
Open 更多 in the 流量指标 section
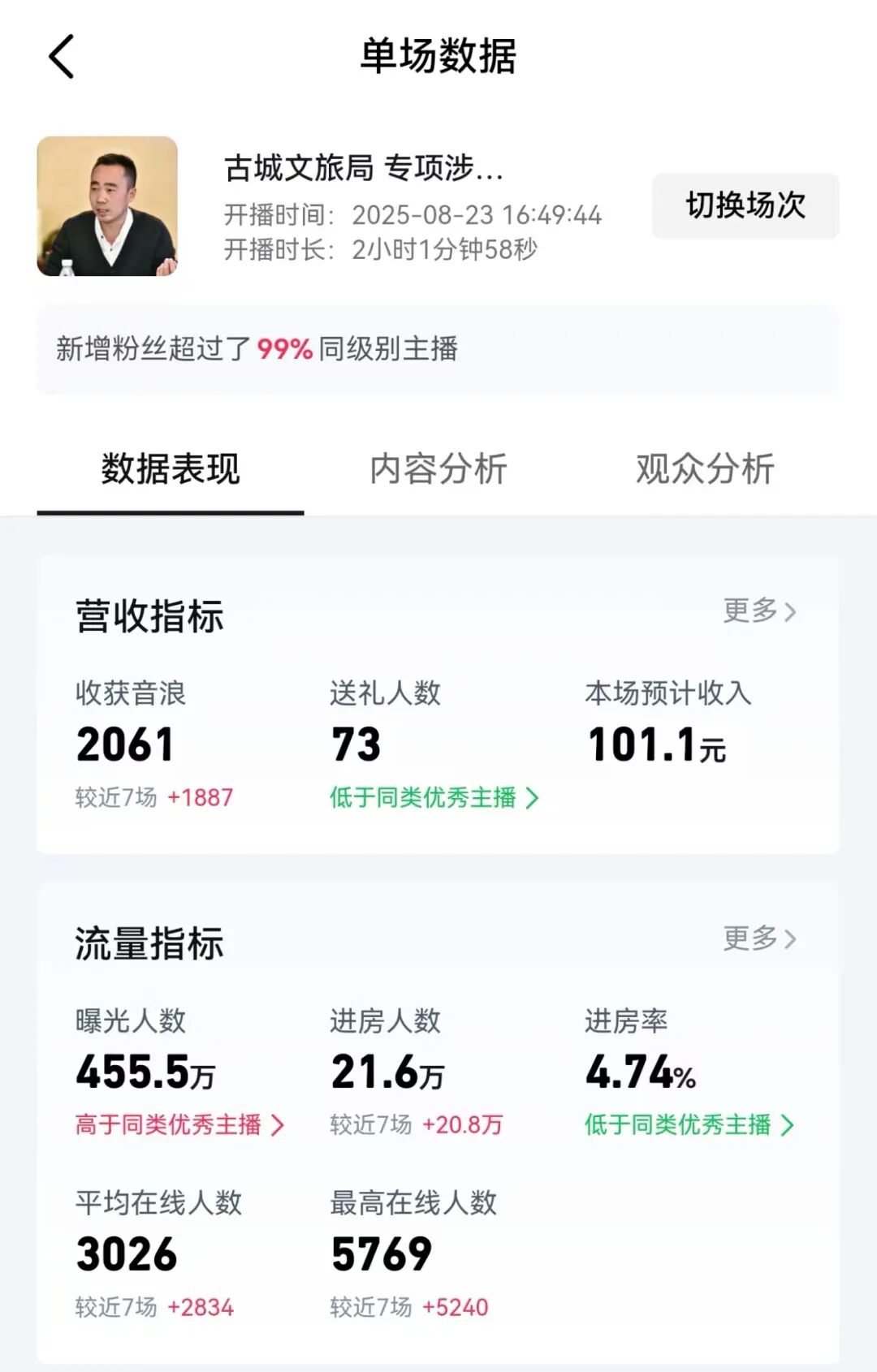click(x=759, y=938)
